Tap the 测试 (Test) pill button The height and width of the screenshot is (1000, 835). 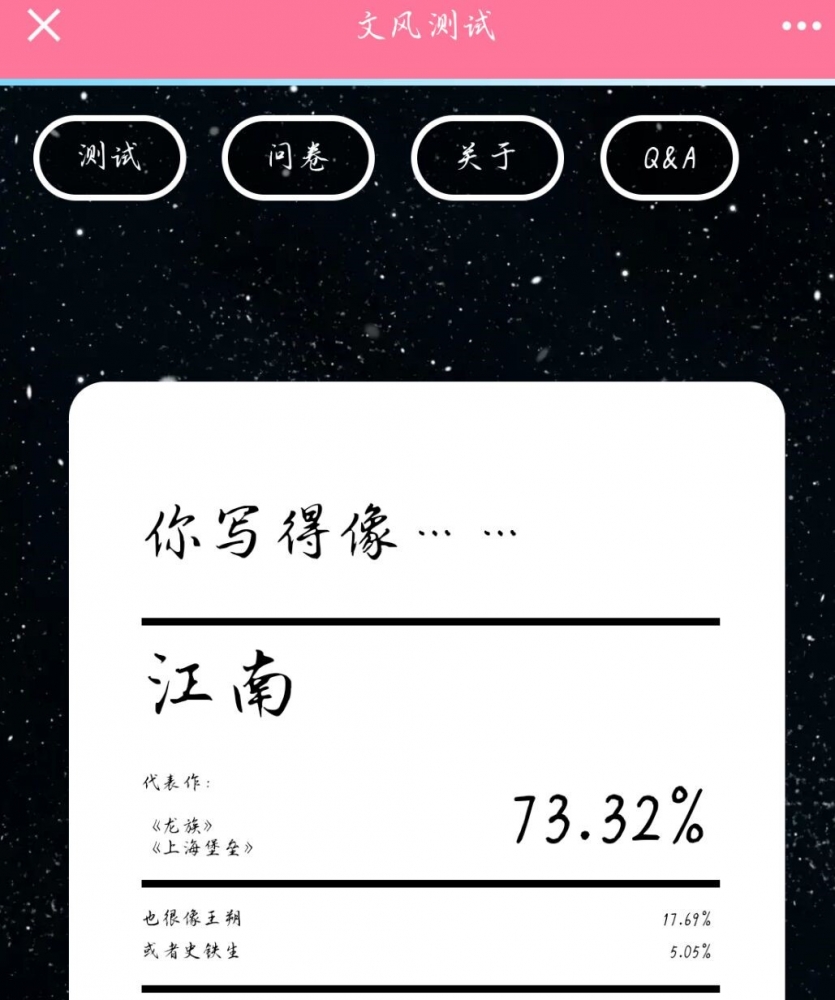click(108, 157)
